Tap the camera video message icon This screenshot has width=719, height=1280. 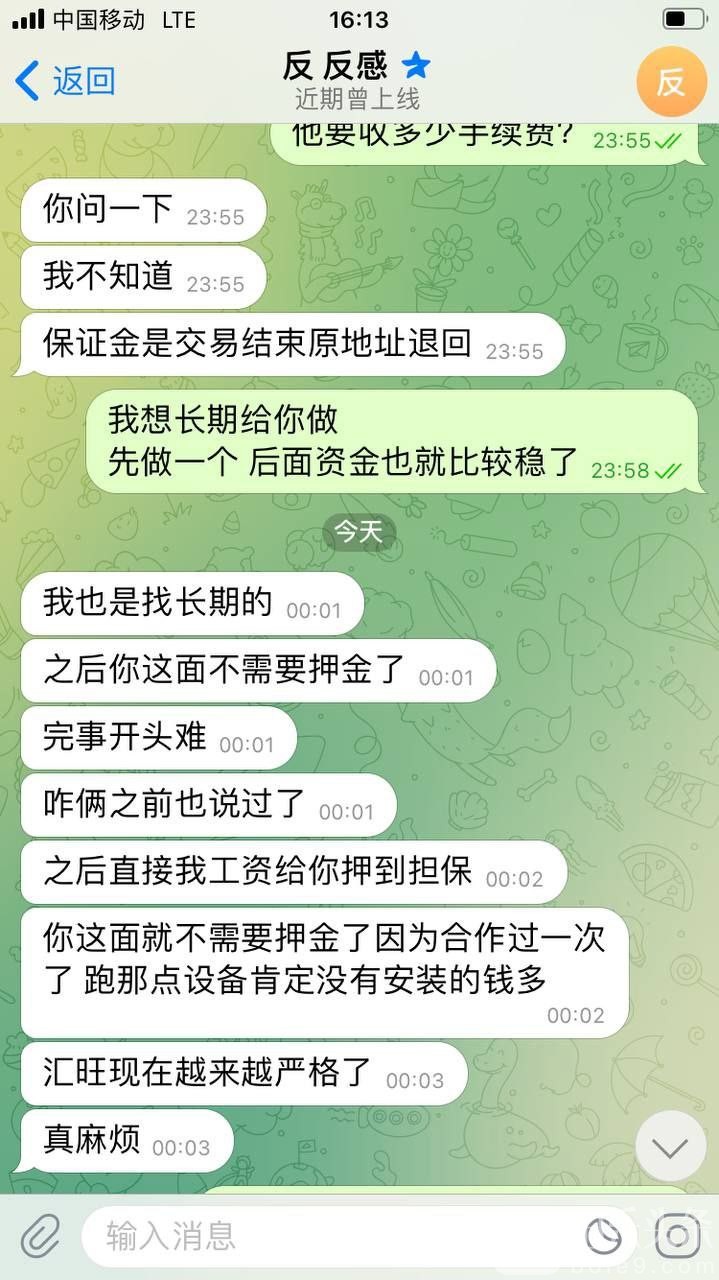click(x=677, y=1237)
